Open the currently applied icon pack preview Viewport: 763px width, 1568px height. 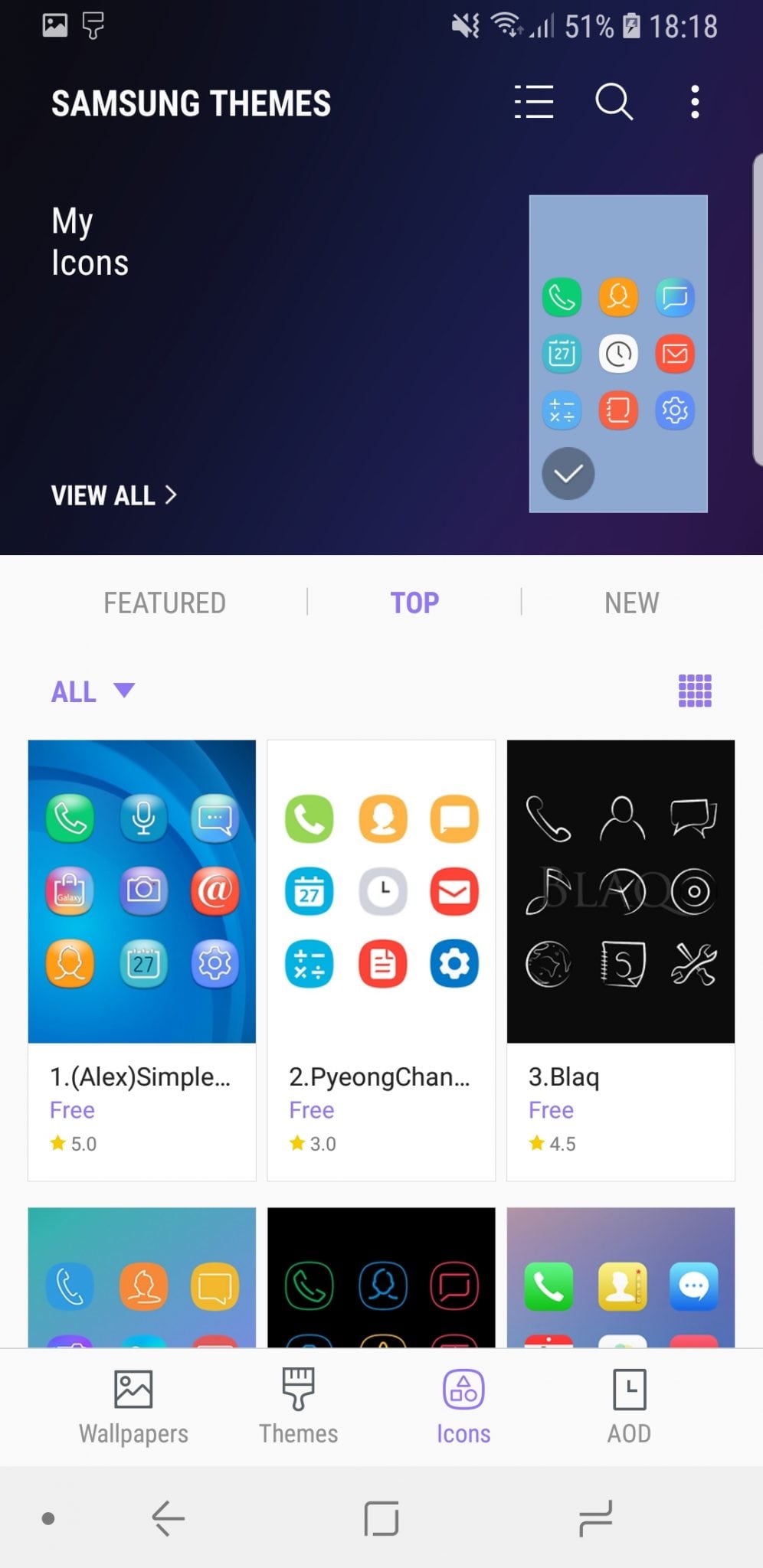[x=618, y=354]
